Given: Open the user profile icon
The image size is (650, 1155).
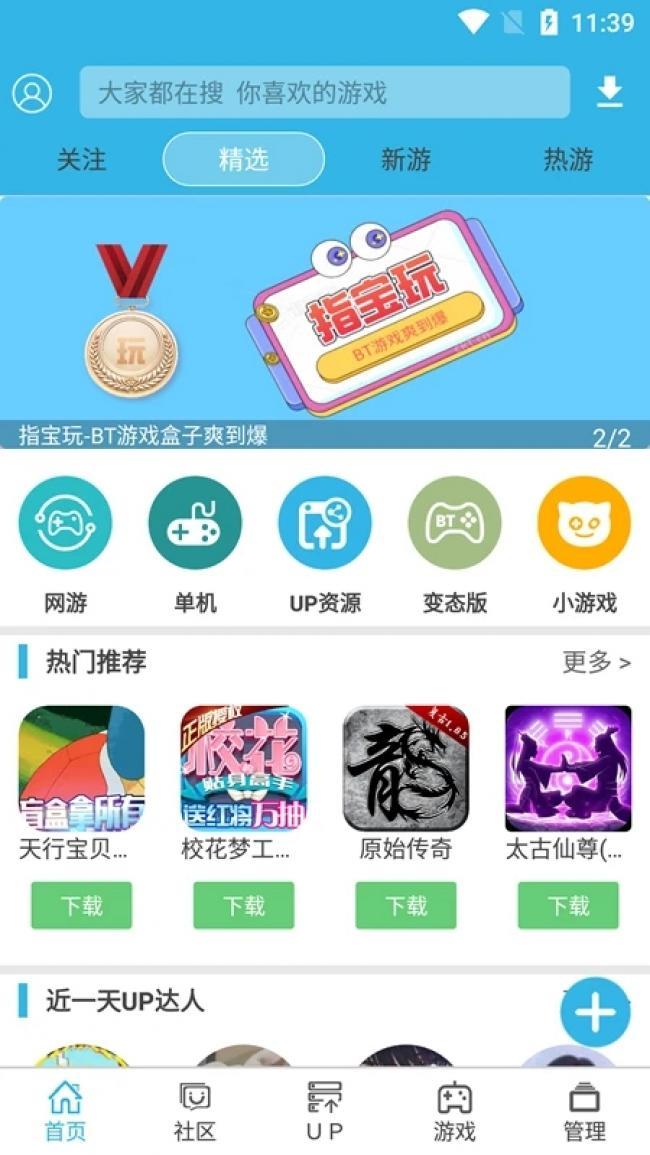Looking at the screenshot, I should pyautogui.click(x=32, y=93).
